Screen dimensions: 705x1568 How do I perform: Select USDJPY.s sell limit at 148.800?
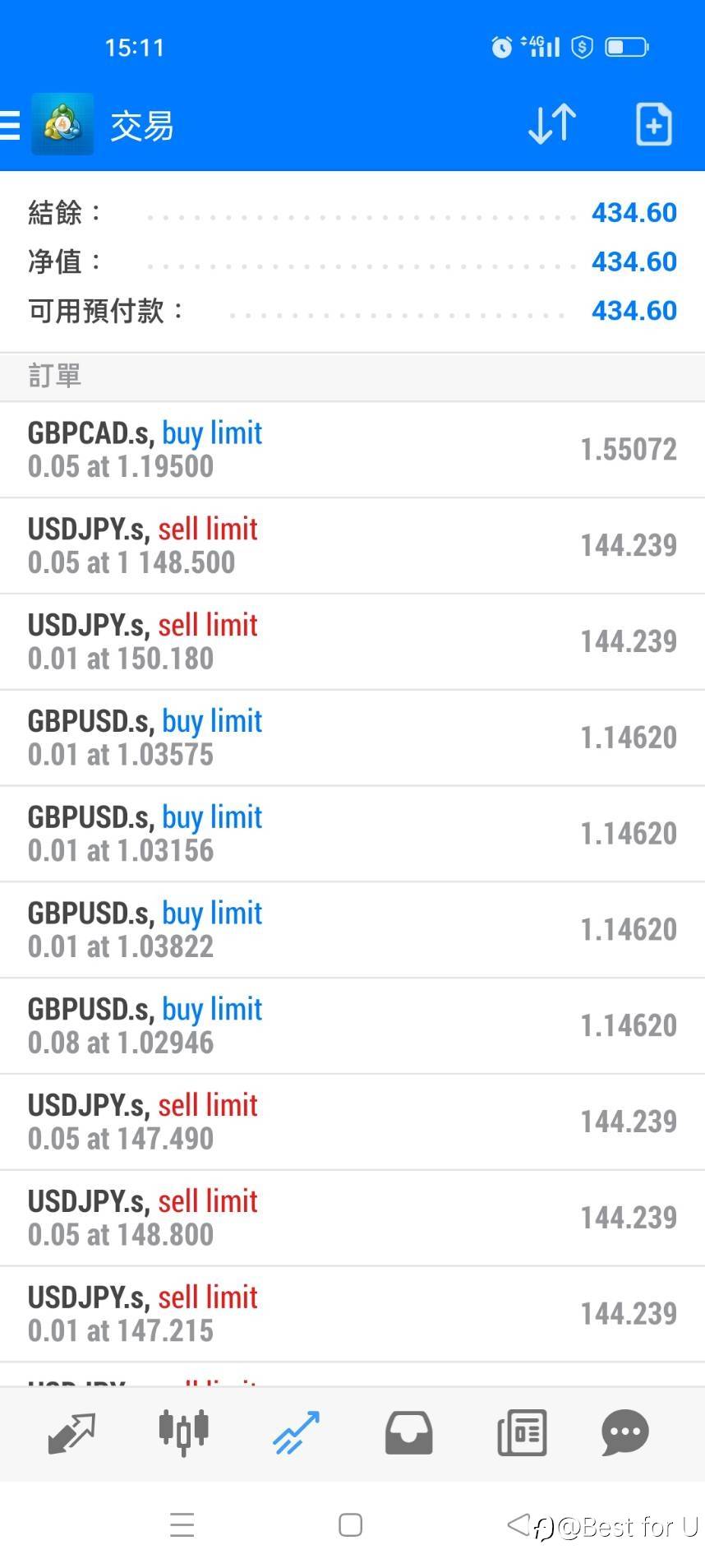[352, 1218]
